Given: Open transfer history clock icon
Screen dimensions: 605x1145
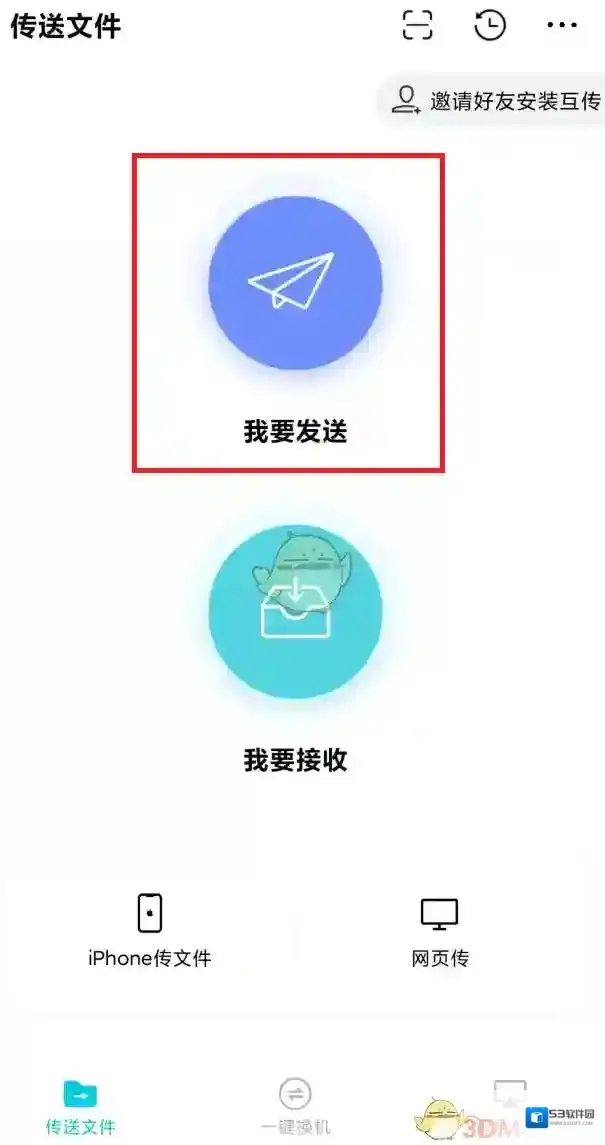Looking at the screenshot, I should (490, 25).
